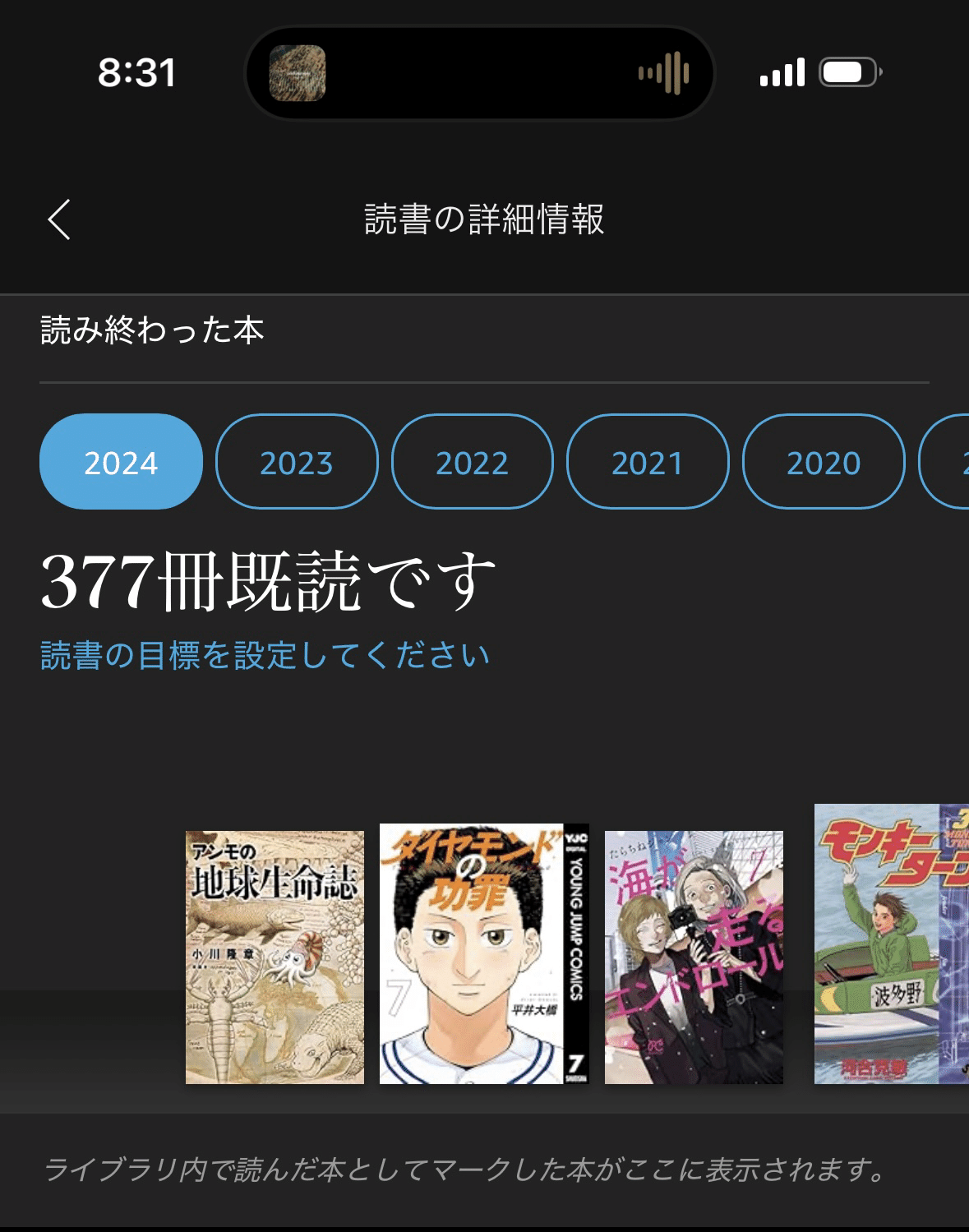Tap the cellular signal bars icon
This screenshot has height=1232, width=969.
pos(782,73)
